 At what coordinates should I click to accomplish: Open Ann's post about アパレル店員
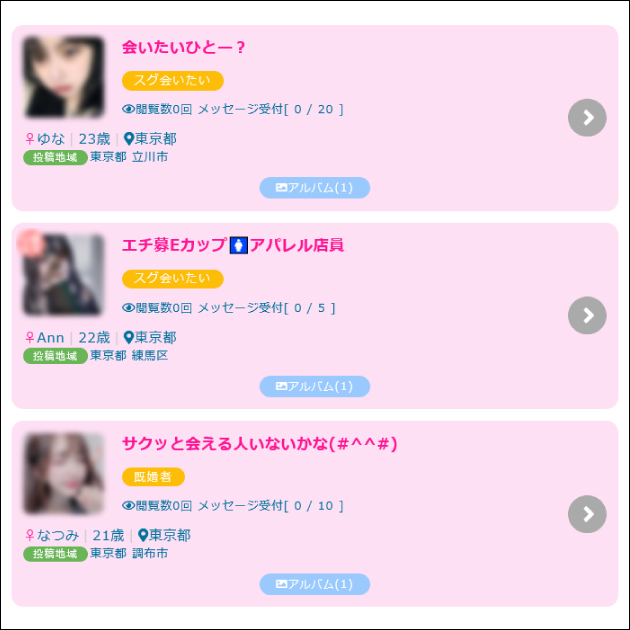(x=232, y=245)
